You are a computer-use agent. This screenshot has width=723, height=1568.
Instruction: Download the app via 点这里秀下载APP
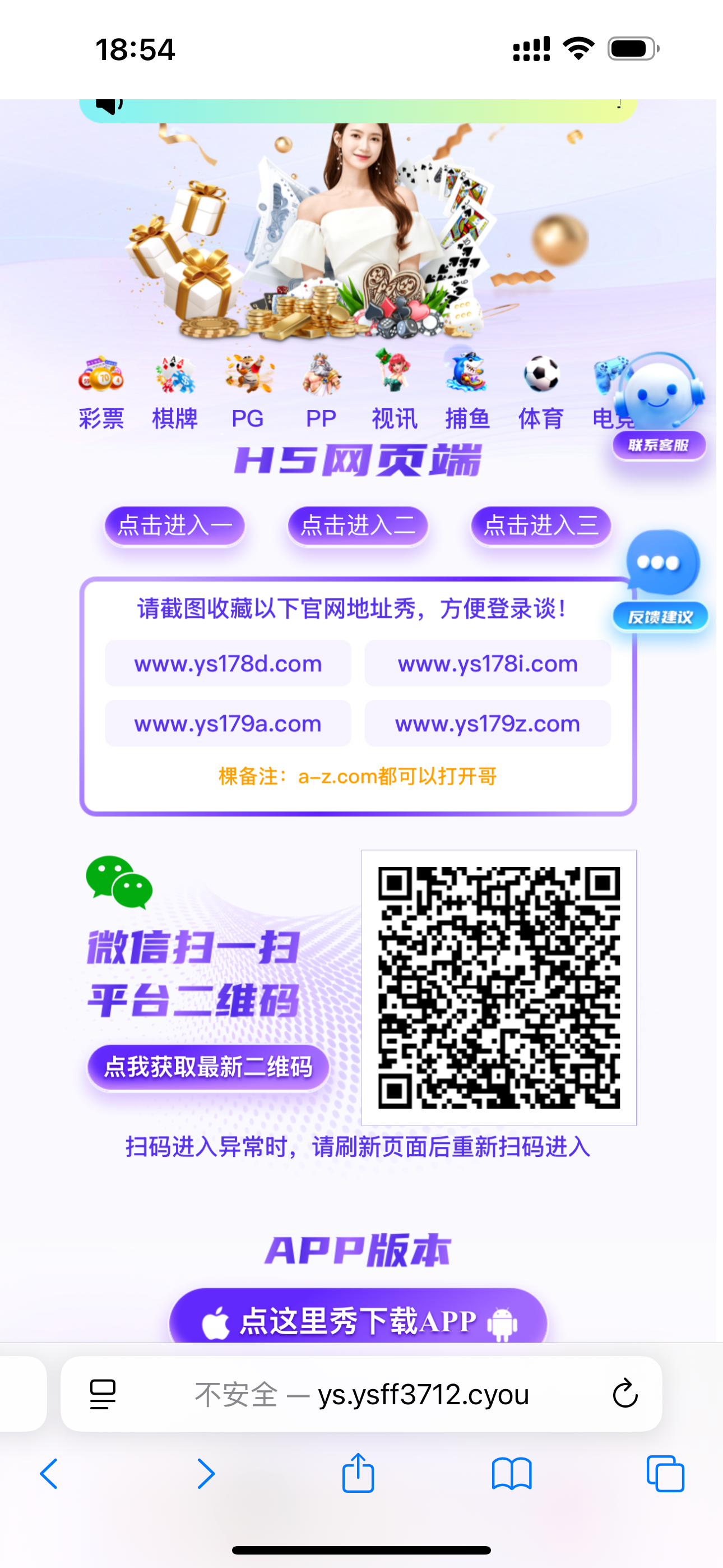[x=358, y=1320]
